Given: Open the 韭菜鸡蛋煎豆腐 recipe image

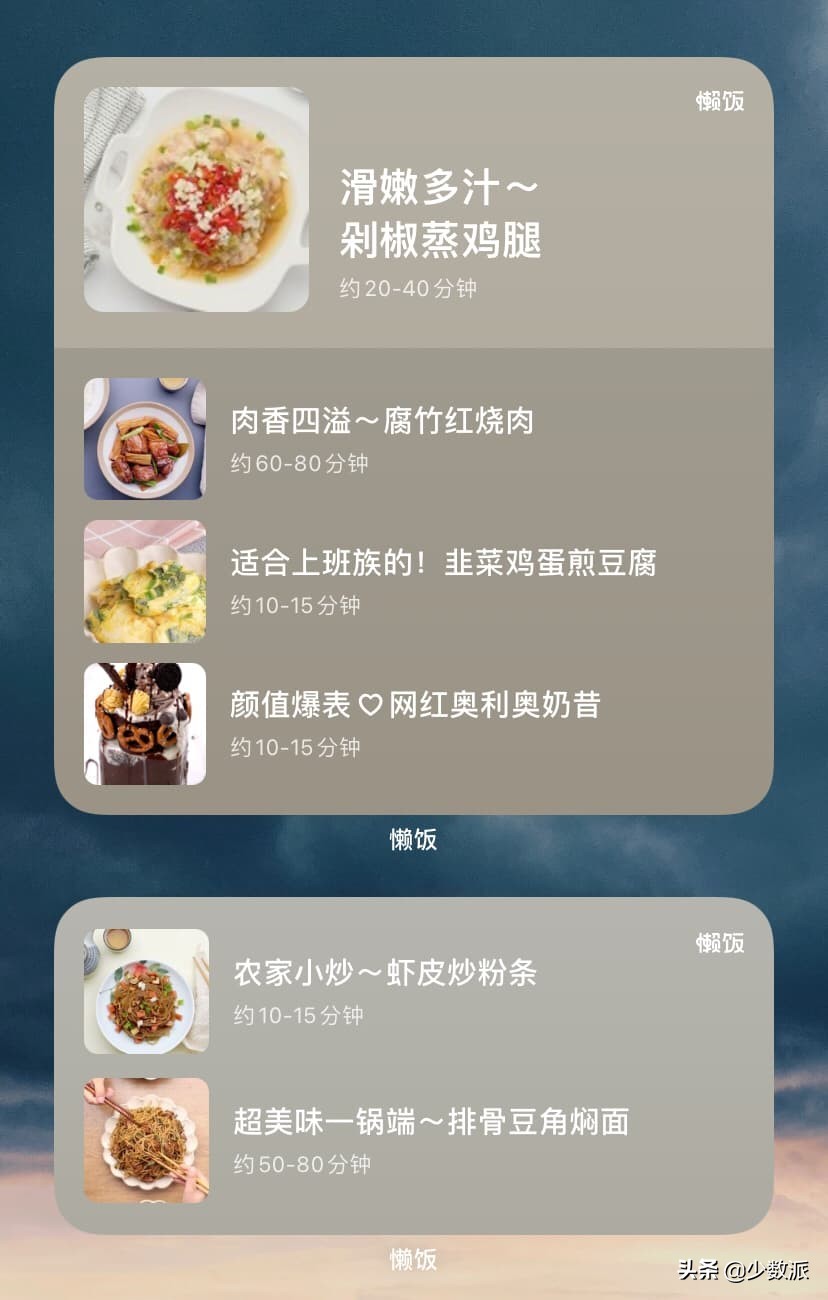Looking at the screenshot, I should click(144, 581).
